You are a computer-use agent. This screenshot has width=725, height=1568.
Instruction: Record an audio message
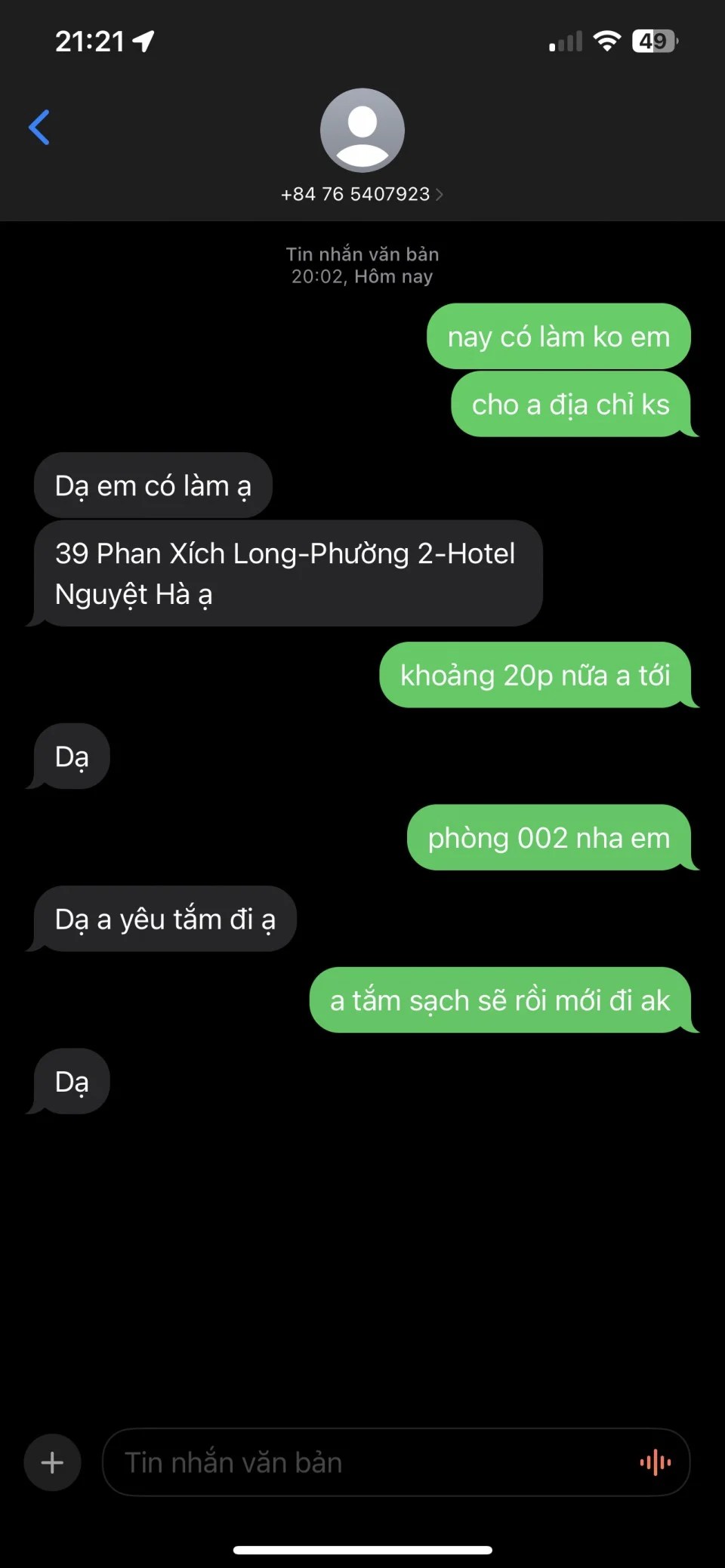point(655,1462)
